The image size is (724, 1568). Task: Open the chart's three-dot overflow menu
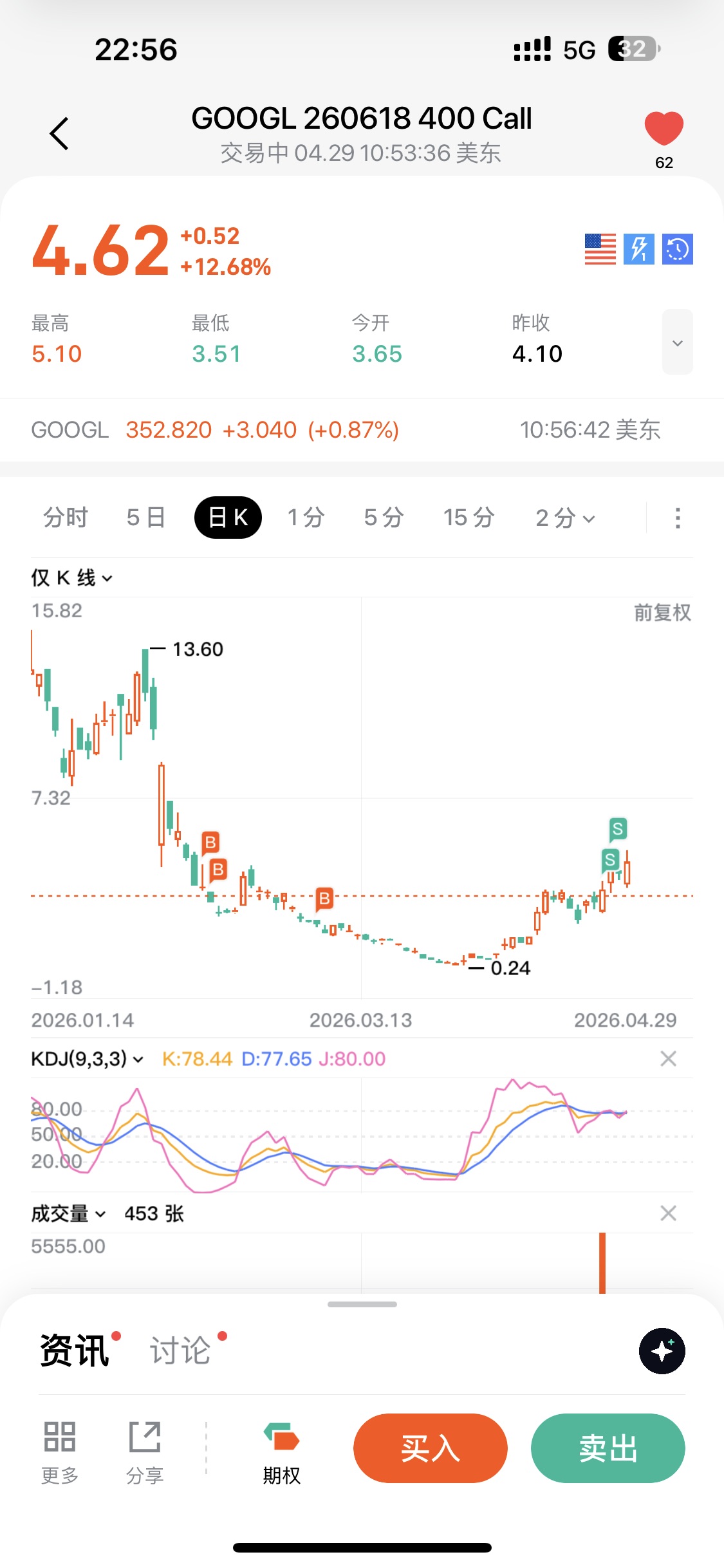(677, 518)
